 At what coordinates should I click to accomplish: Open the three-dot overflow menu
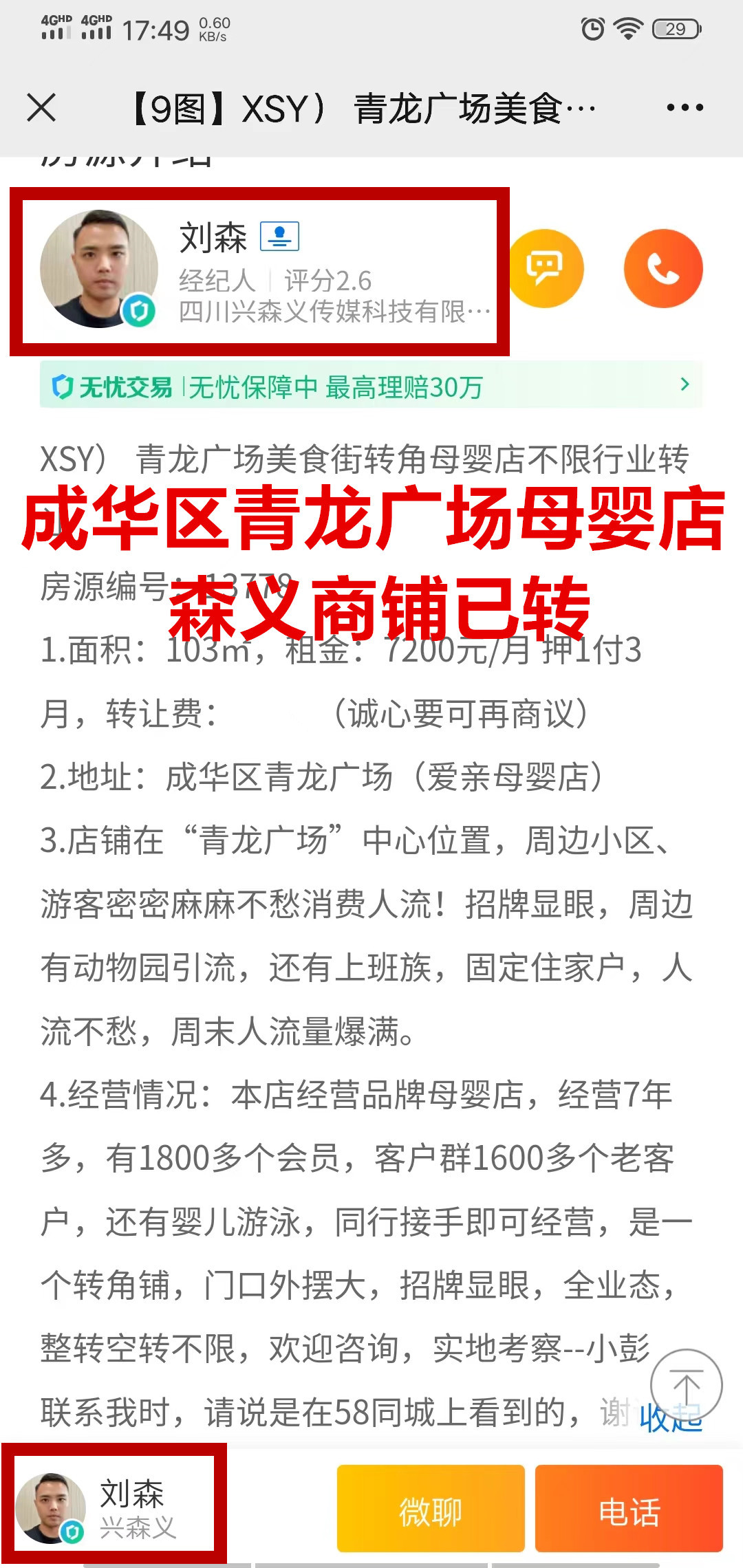(x=685, y=108)
